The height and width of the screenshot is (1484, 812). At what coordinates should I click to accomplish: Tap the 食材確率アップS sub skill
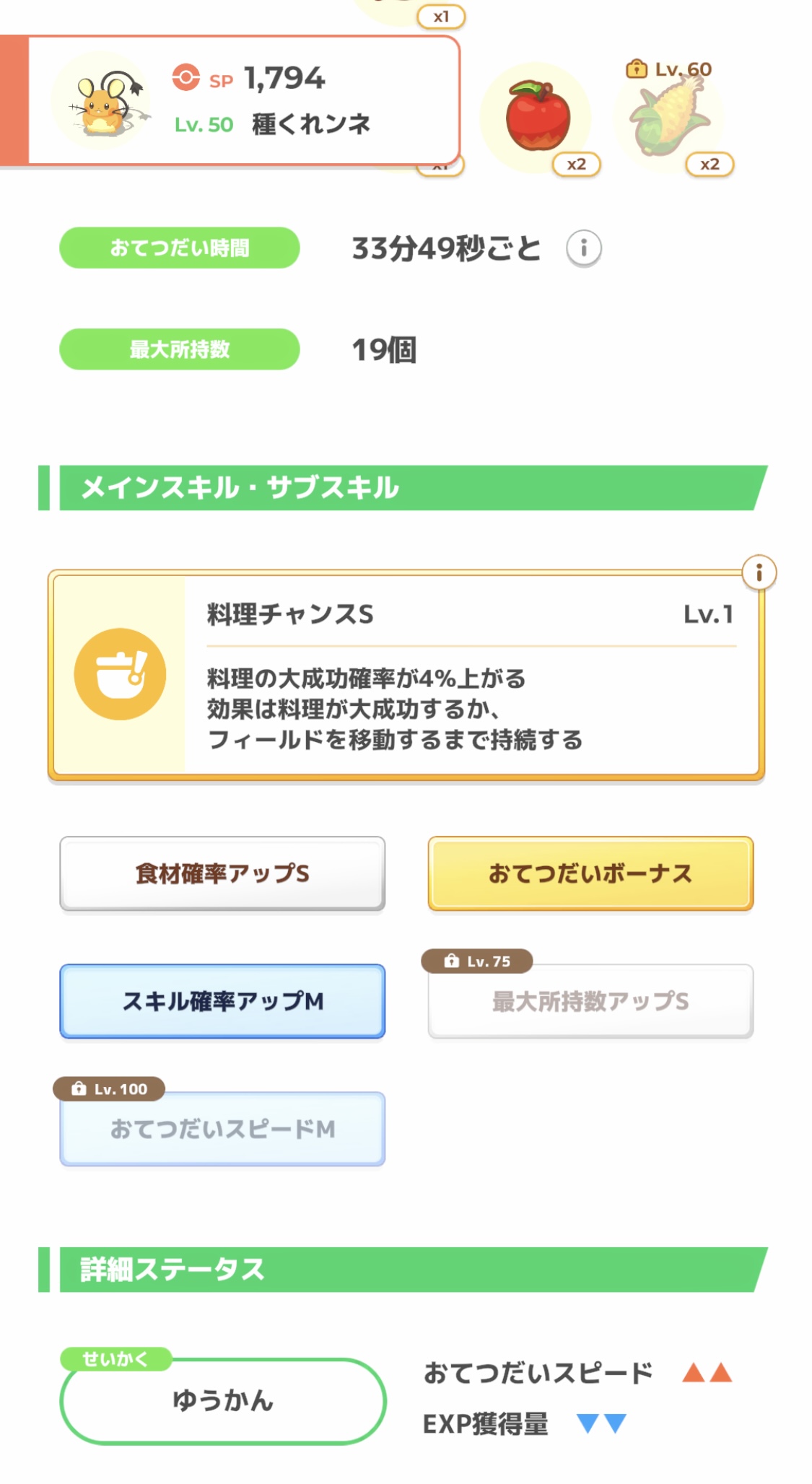click(x=222, y=873)
